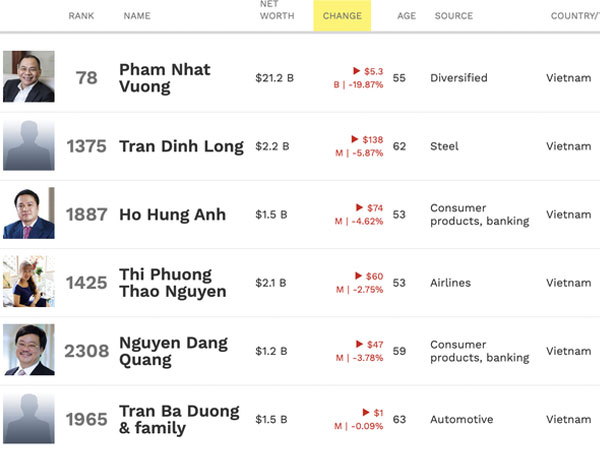Viewport: 600px width, 450px height.
Task: Open Nguyen Dang Quang's profile row
Action: [173, 351]
